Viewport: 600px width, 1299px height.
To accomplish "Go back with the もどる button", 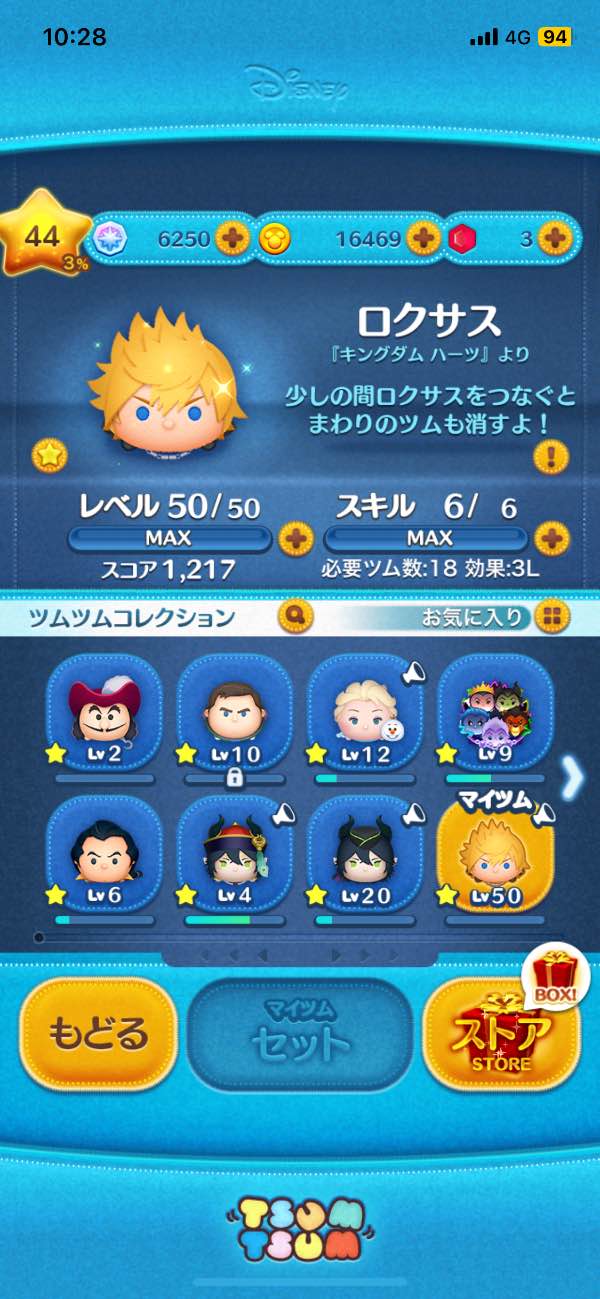I will 98,1033.
